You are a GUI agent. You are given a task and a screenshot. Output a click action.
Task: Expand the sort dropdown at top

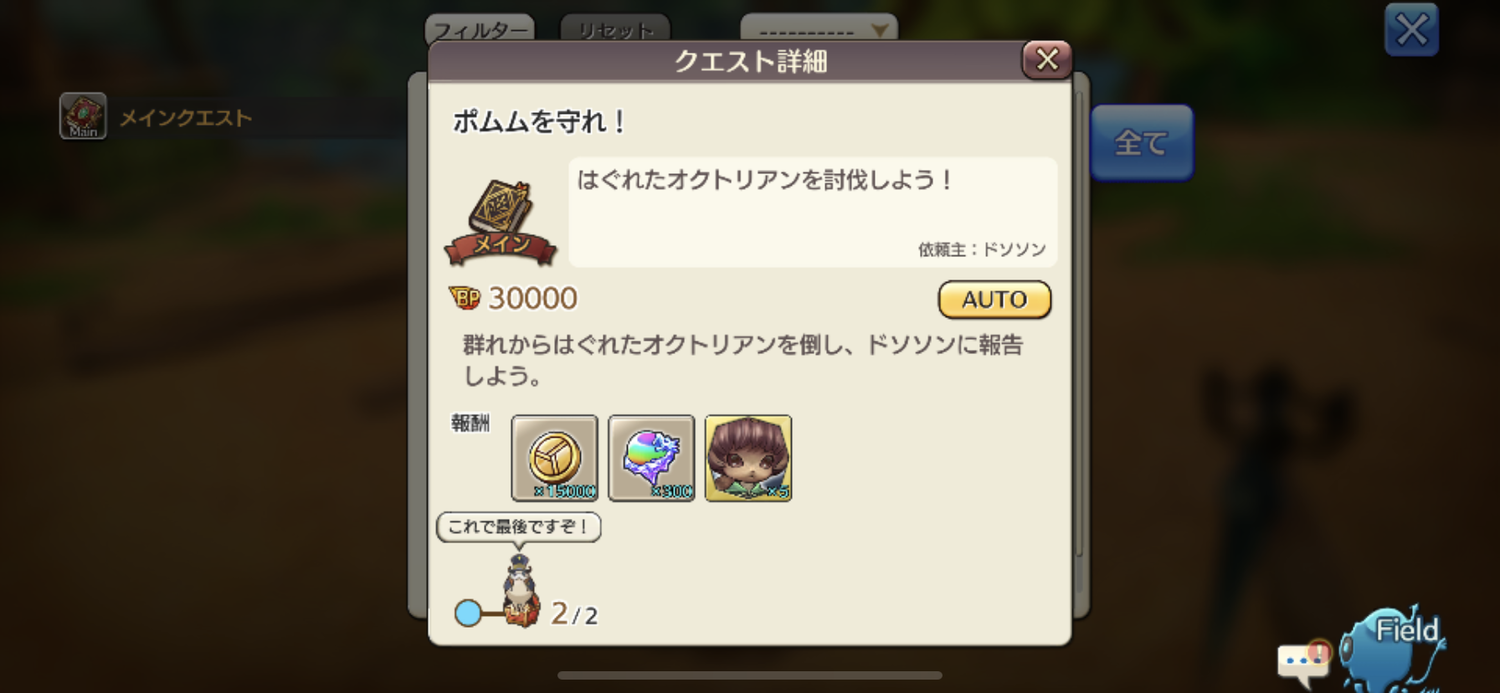coord(818,29)
